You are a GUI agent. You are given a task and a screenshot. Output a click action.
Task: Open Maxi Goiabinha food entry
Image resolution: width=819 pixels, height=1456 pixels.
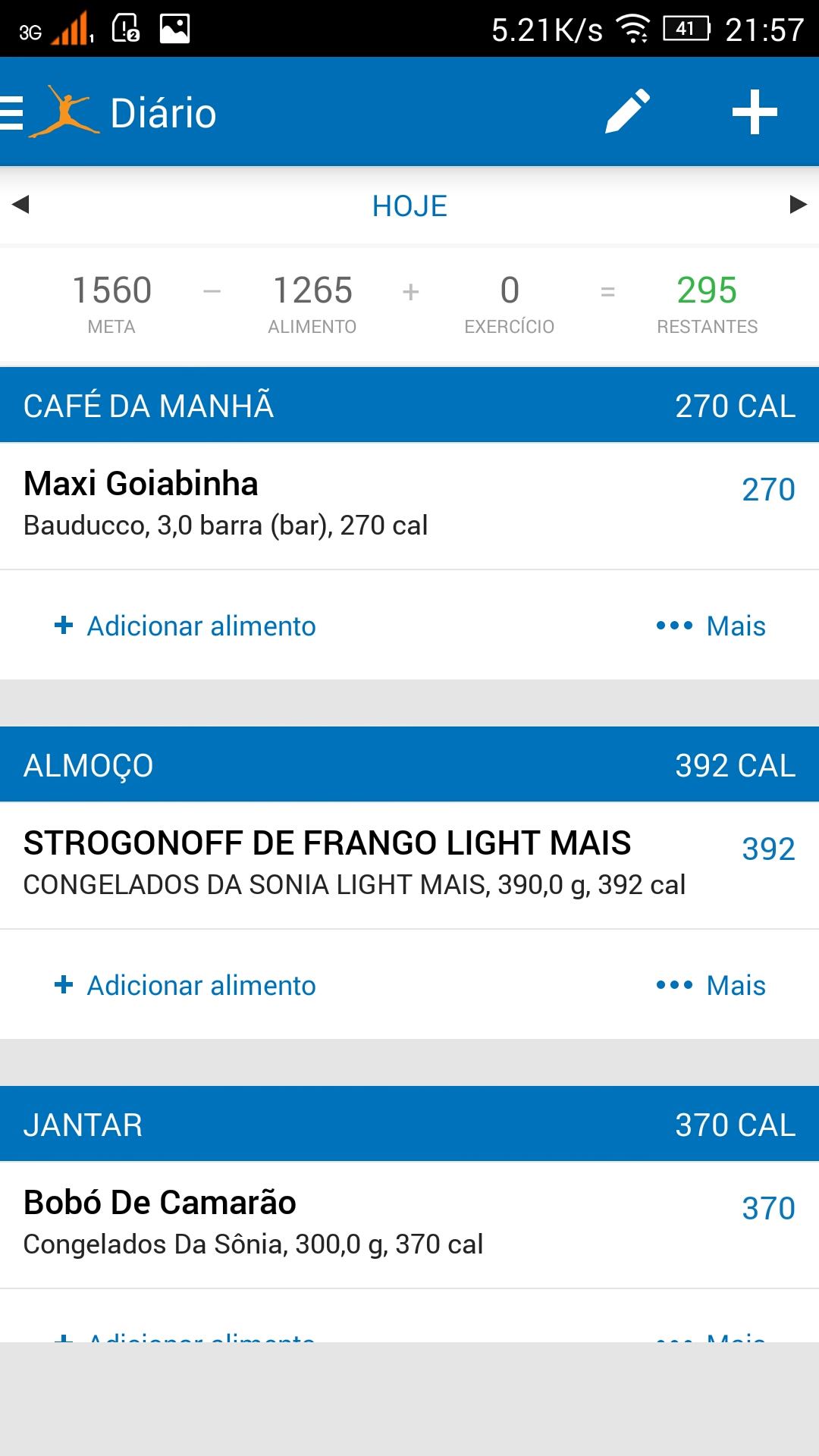coord(409,505)
